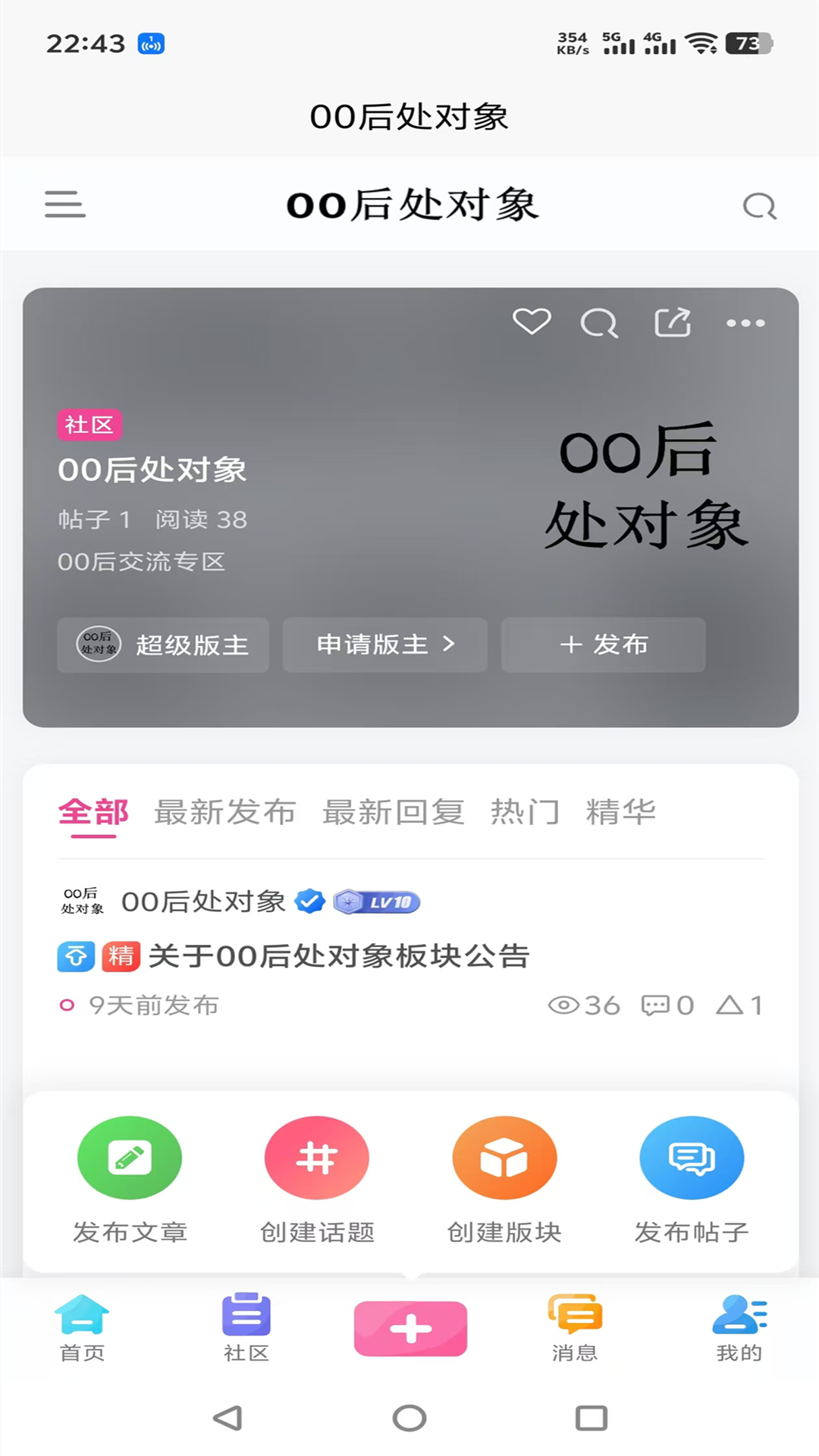Tap the LV10 level badge

pyautogui.click(x=376, y=902)
